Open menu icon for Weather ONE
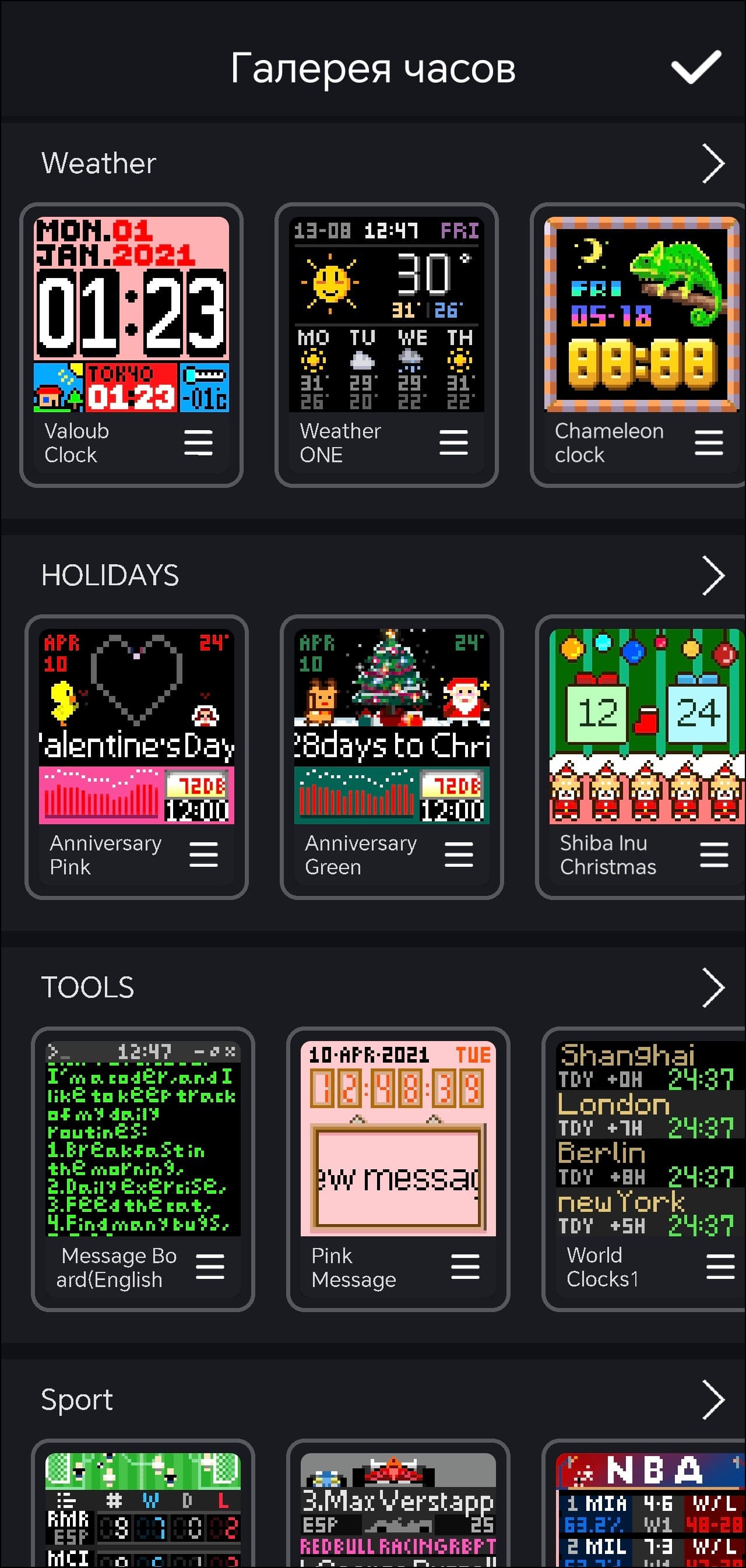Screen dimensions: 746x1568 click(x=453, y=442)
